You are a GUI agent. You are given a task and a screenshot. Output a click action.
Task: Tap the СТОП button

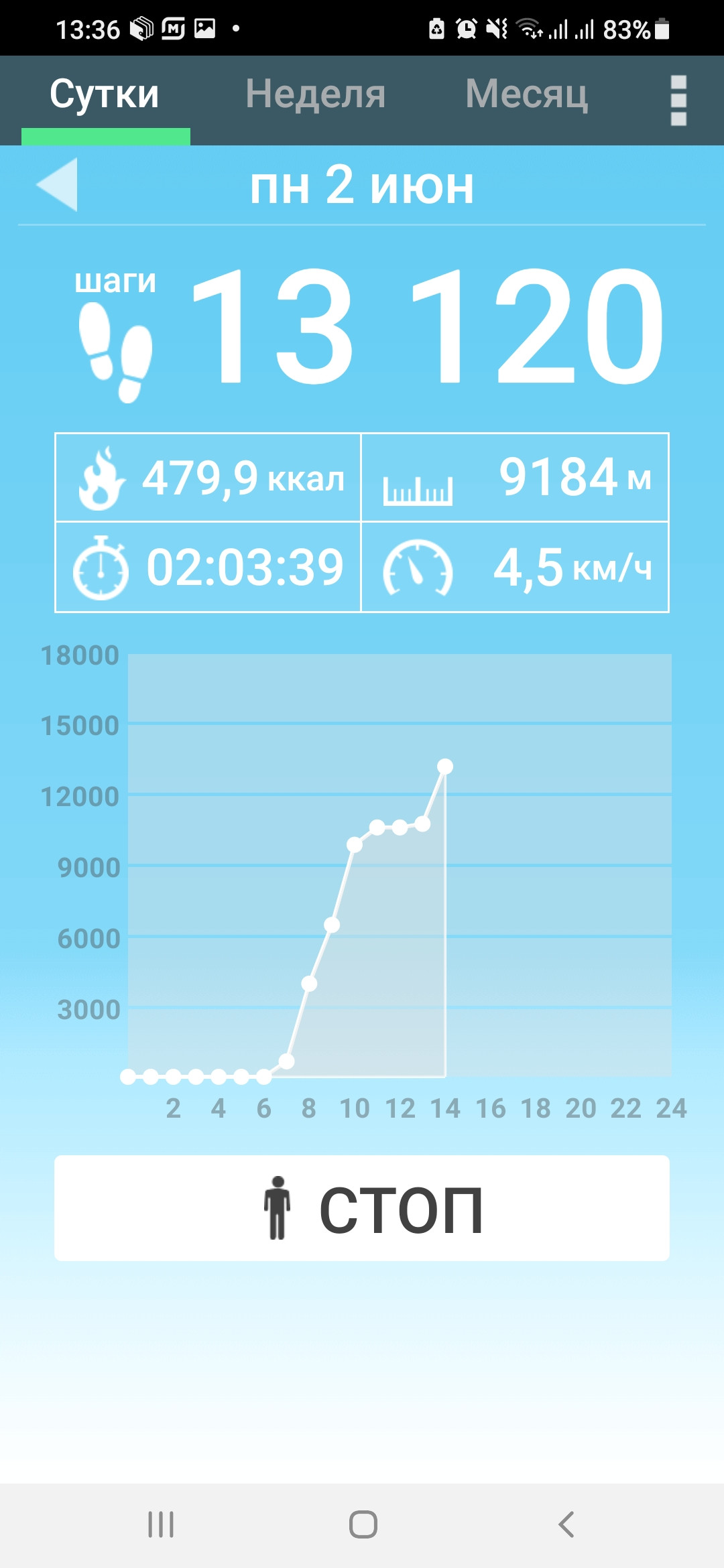click(x=362, y=1208)
